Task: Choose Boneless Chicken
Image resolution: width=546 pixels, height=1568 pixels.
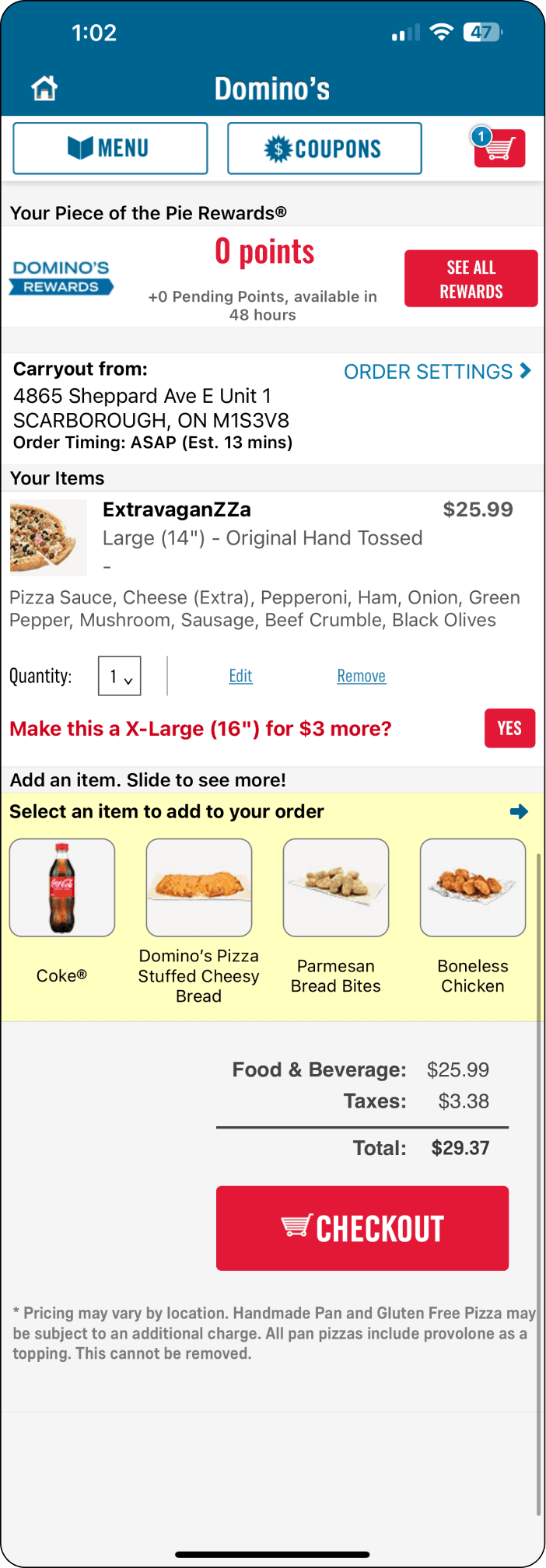Action: [x=473, y=887]
